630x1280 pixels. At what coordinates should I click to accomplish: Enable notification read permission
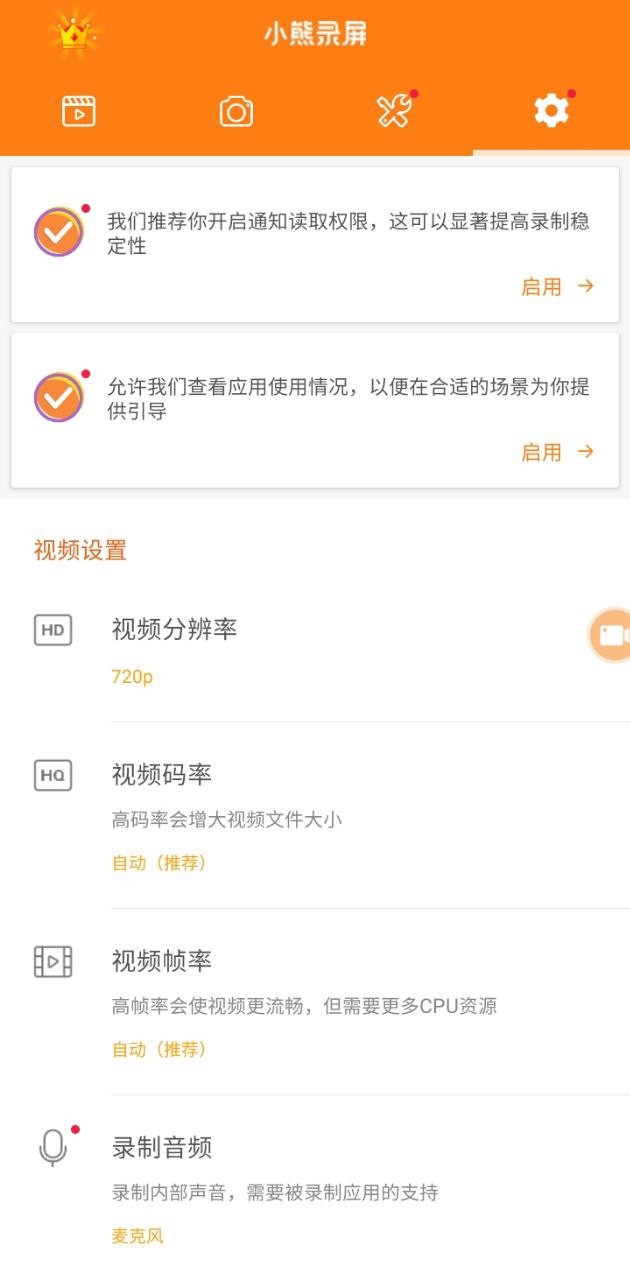(557, 287)
